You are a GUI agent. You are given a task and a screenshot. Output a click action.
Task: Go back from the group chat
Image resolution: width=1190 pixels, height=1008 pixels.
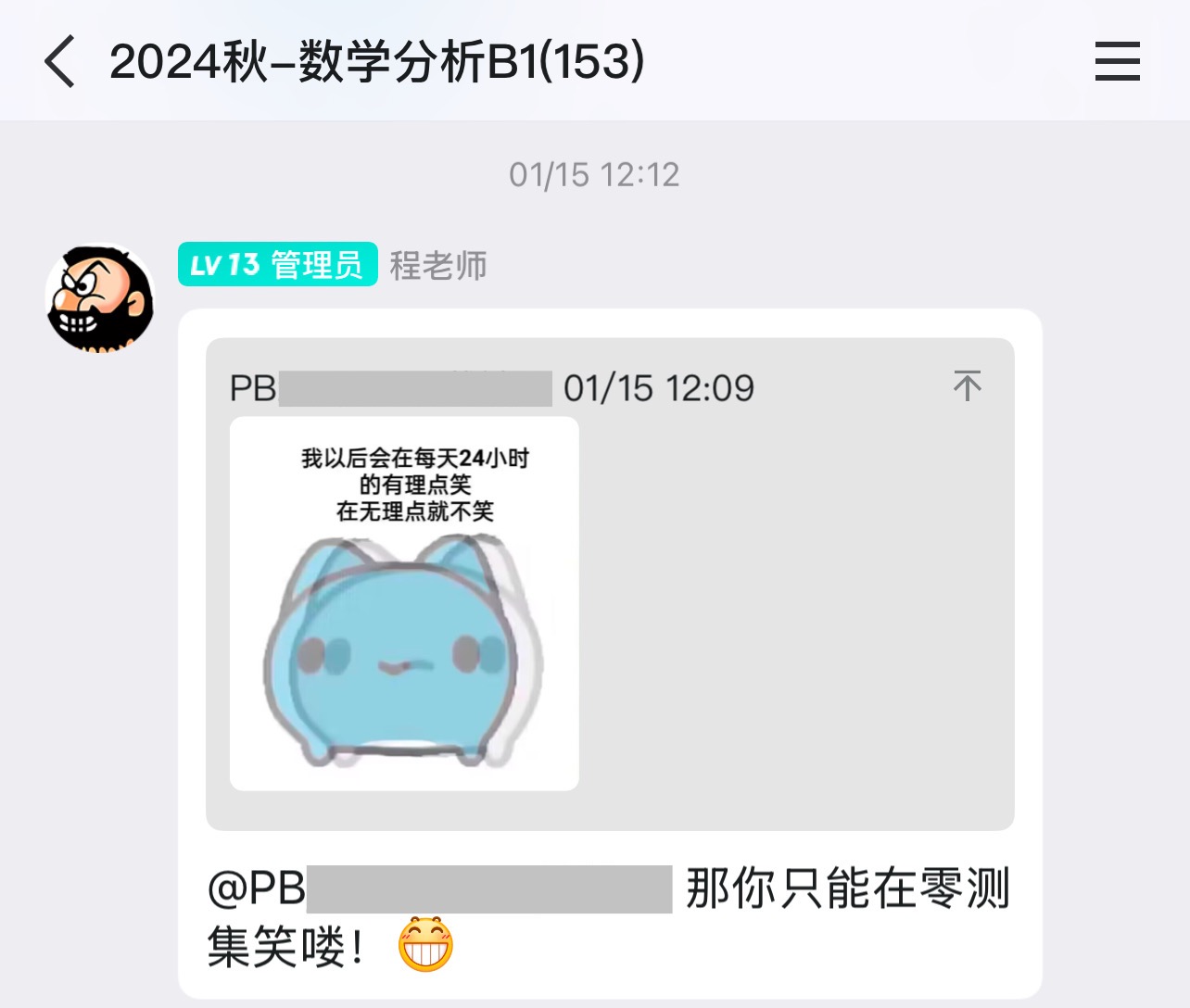tap(60, 62)
